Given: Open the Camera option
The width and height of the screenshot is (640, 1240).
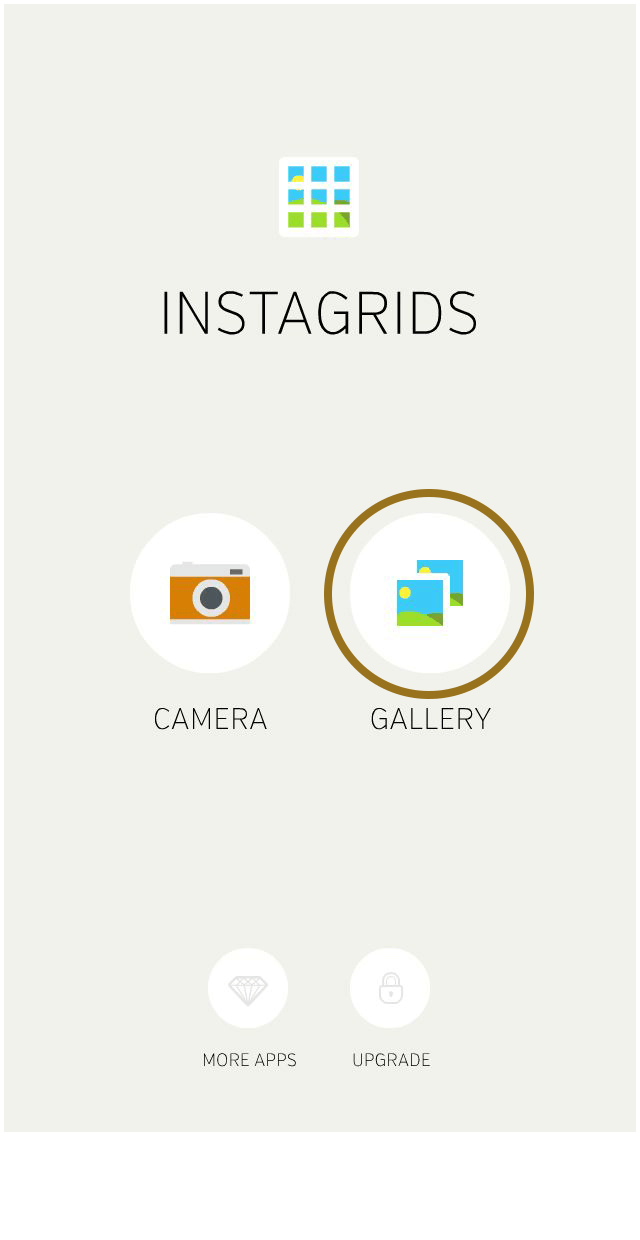Looking at the screenshot, I should 210,593.
